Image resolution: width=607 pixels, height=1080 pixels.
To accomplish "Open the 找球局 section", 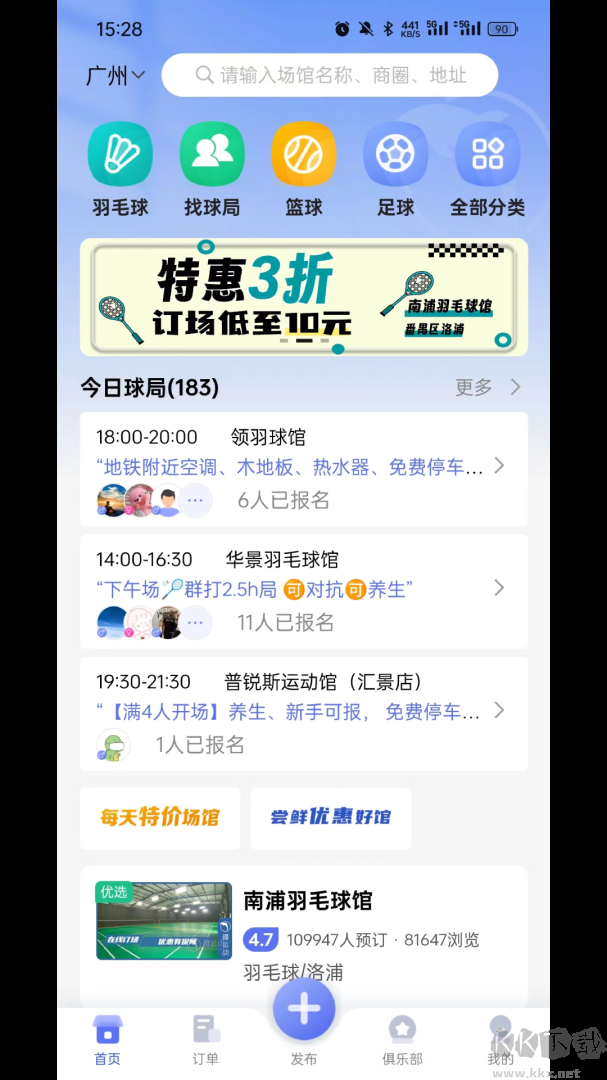I will coord(212,168).
